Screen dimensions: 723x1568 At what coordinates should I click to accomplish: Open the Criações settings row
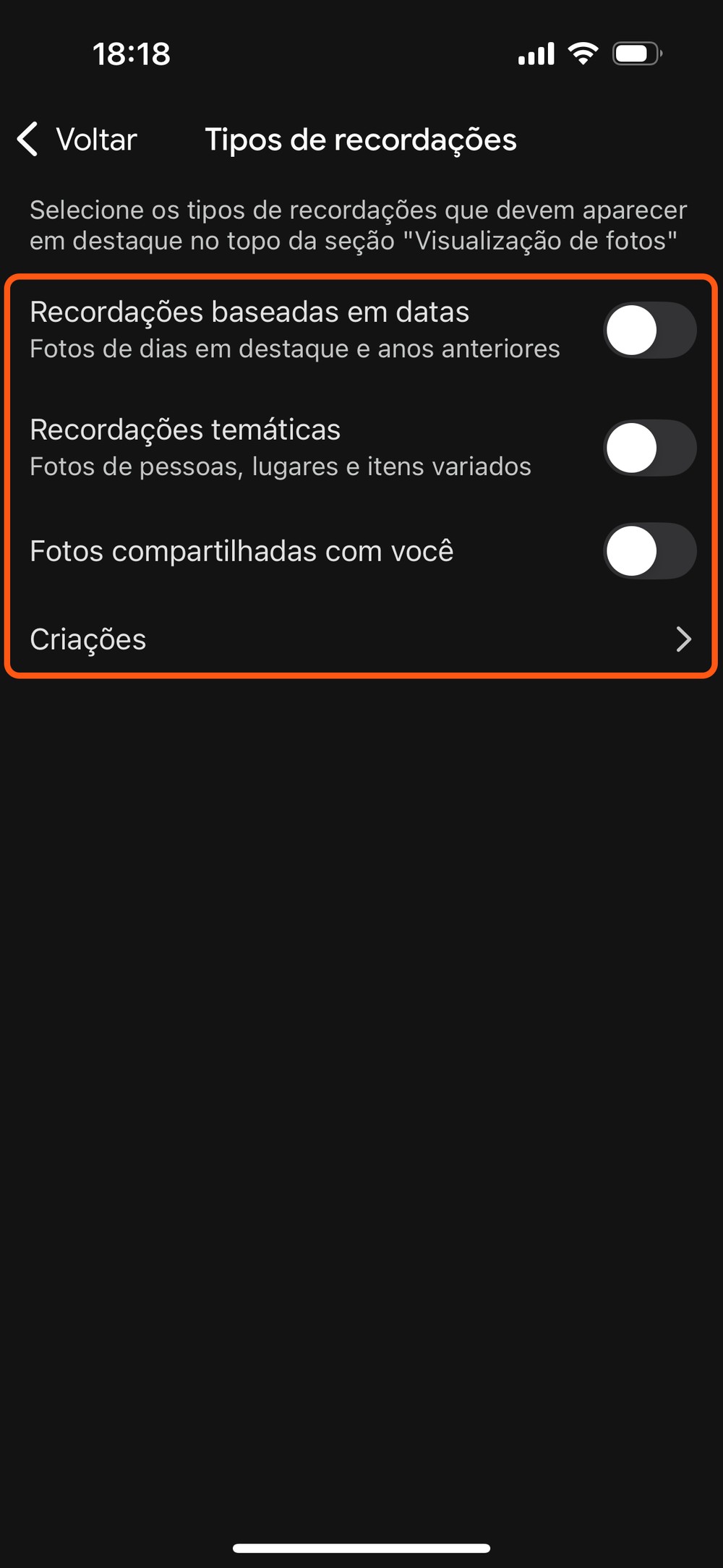click(360, 639)
